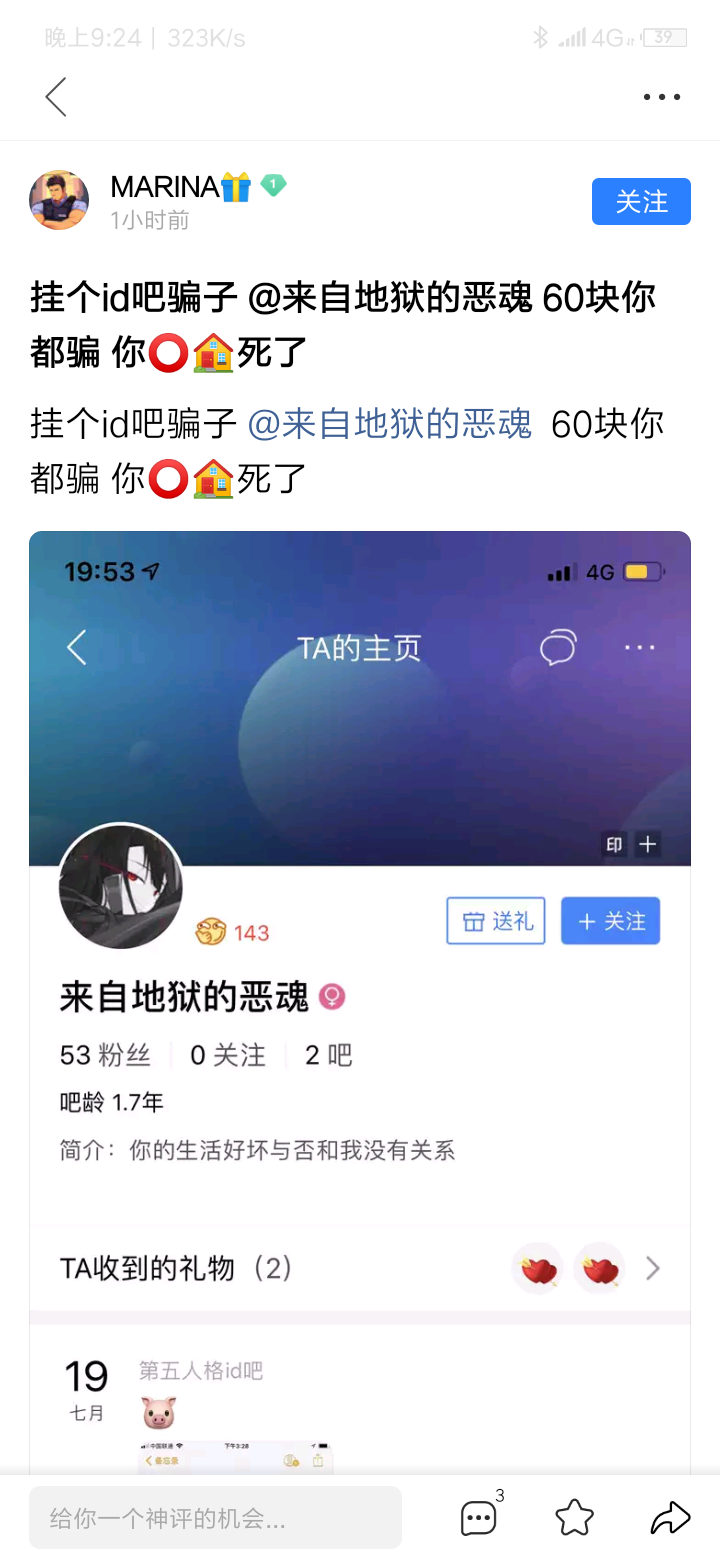
Task: View the attached profile screenshot image
Action: 360,1002
